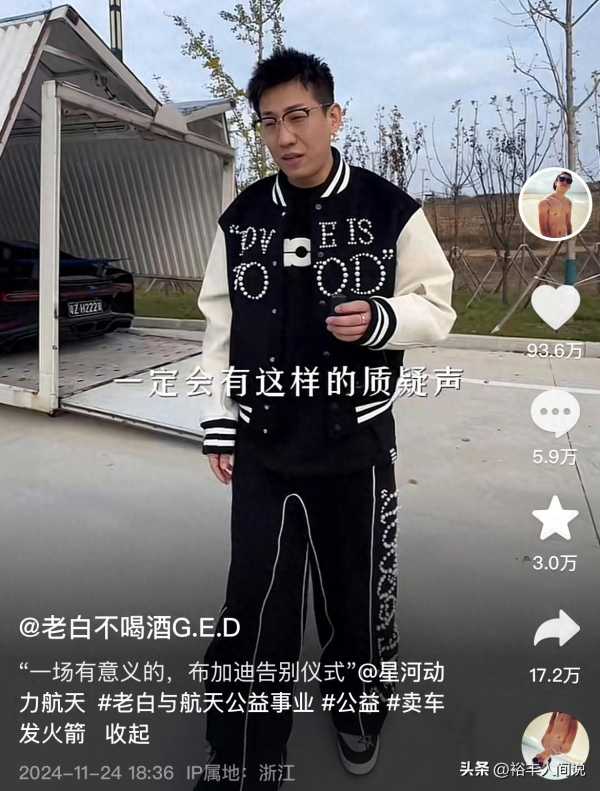Viewport: 600px width, 791px height.
Task: Open the creator's profile avatar
Action: pos(555,204)
